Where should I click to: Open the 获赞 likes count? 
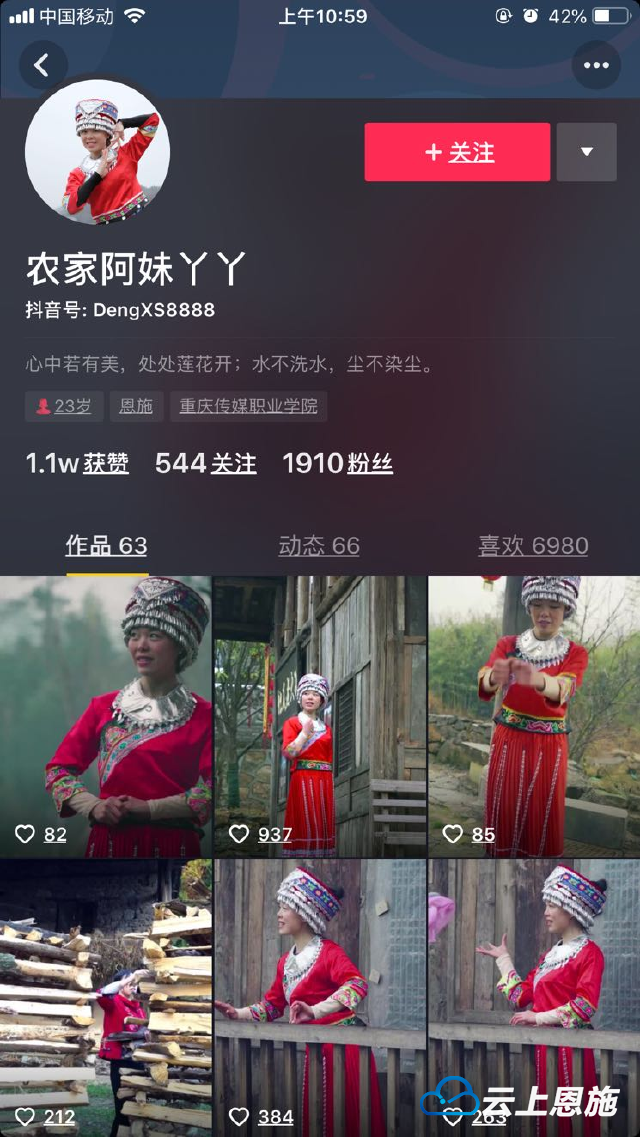78,464
